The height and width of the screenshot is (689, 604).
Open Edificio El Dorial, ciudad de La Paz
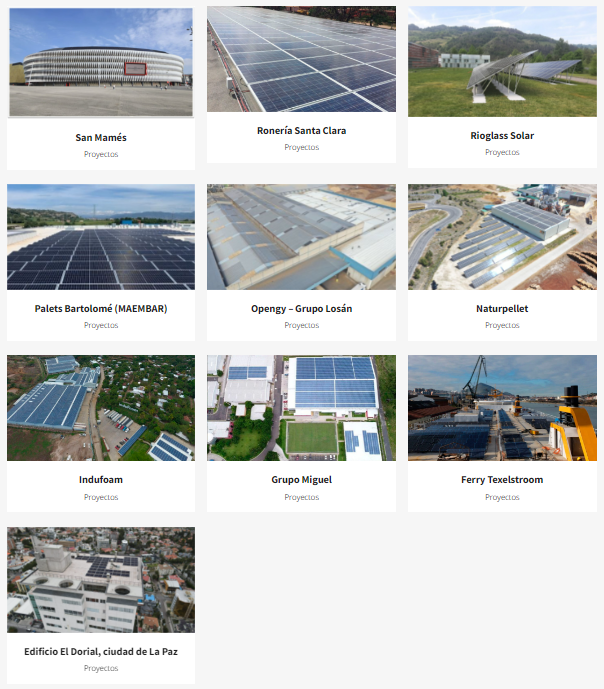[101, 651]
